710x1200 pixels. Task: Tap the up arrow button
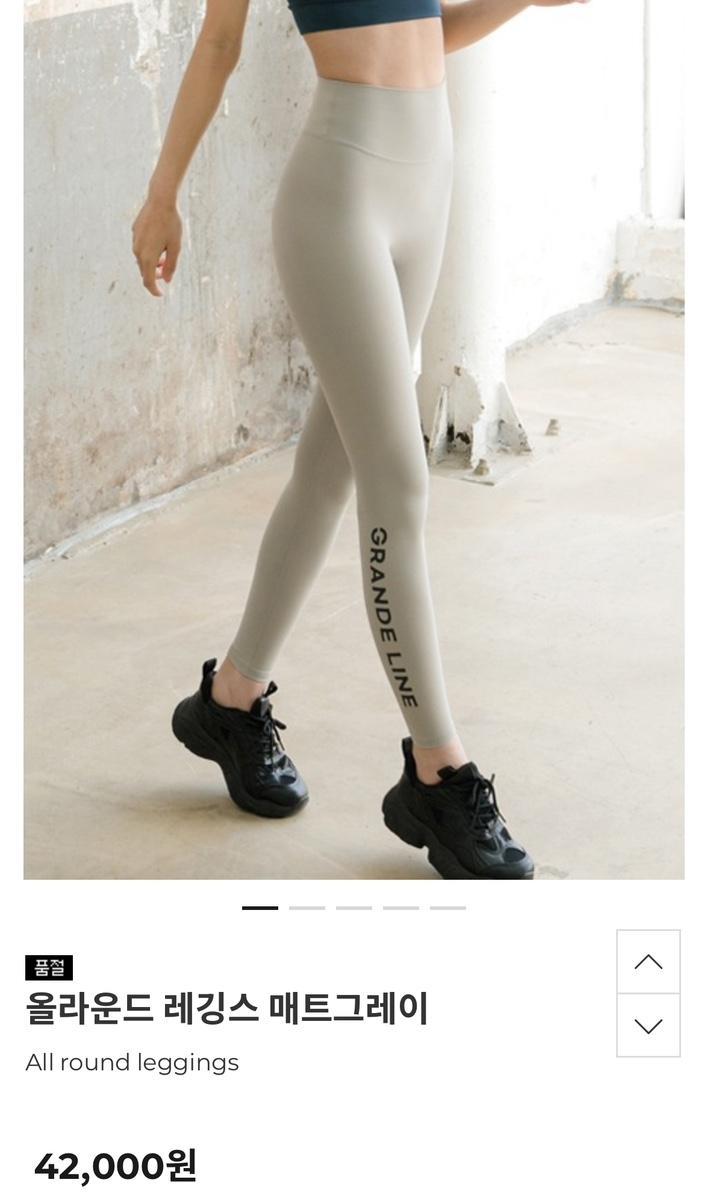(x=648, y=962)
